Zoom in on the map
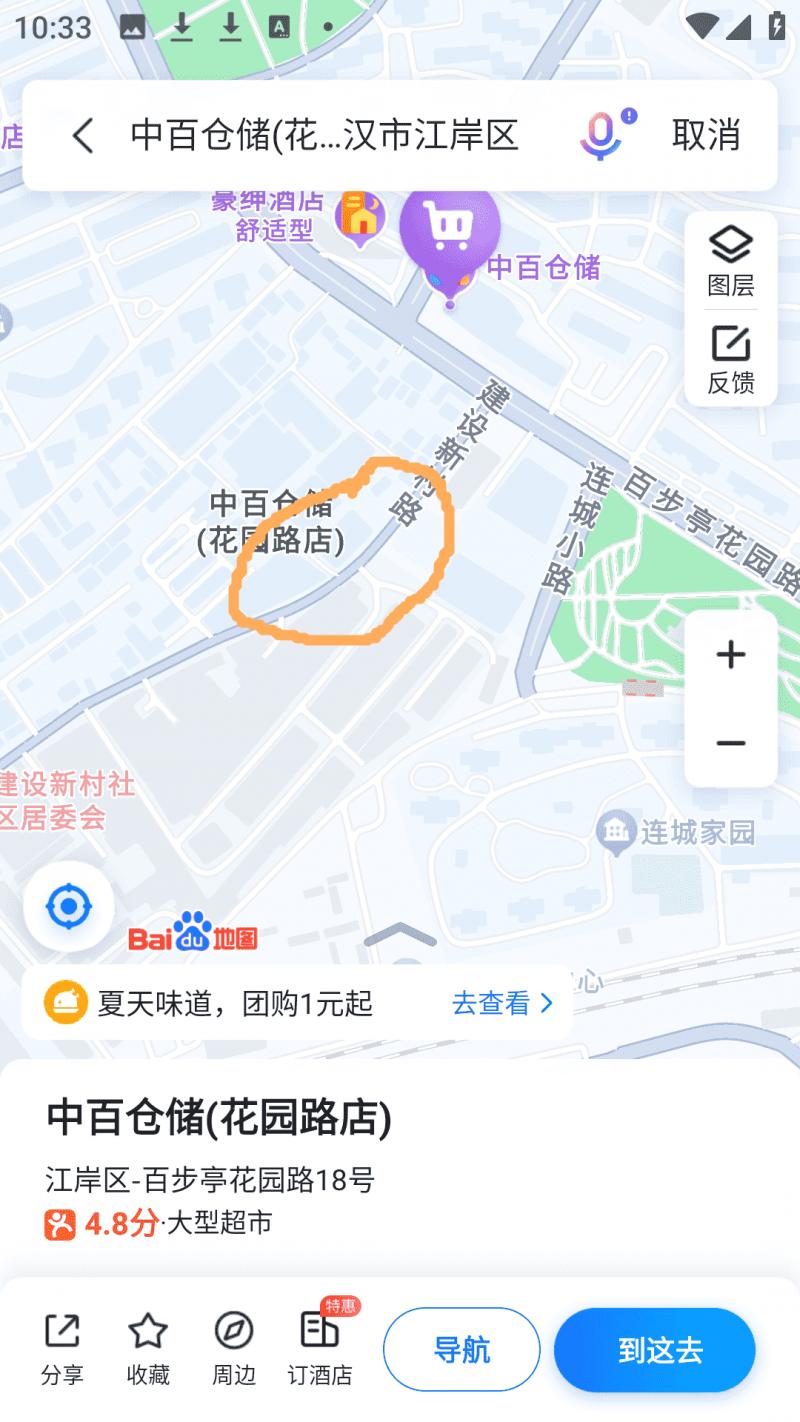Viewport: 800px width, 1422px height. pyautogui.click(x=731, y=656)
